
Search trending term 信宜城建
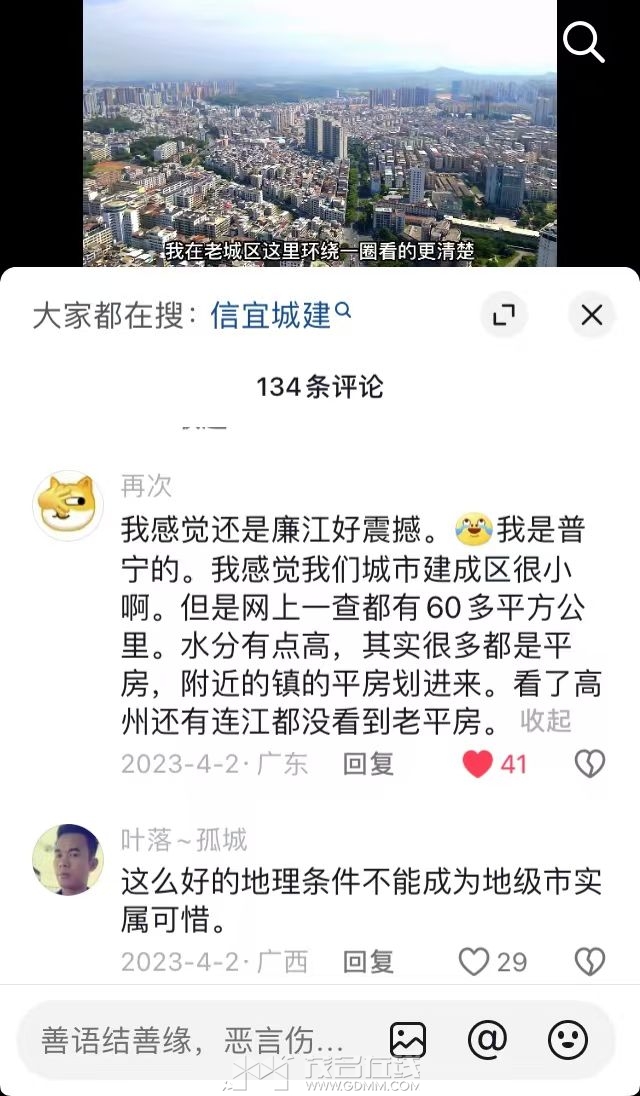(279, 316)
